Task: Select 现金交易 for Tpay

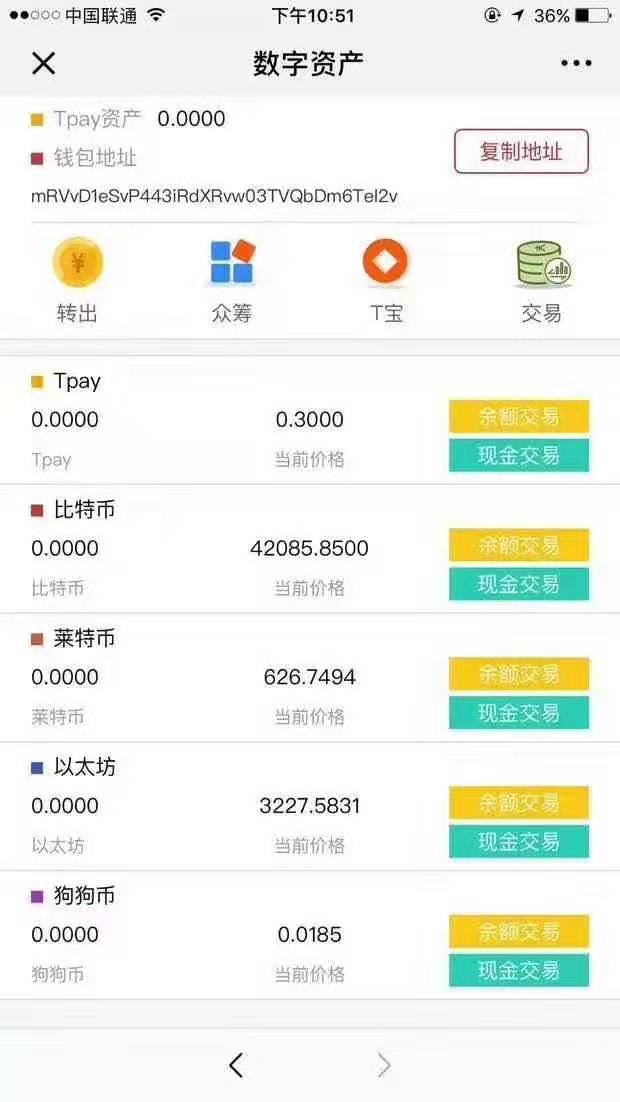Action: (x=519, y=455)
